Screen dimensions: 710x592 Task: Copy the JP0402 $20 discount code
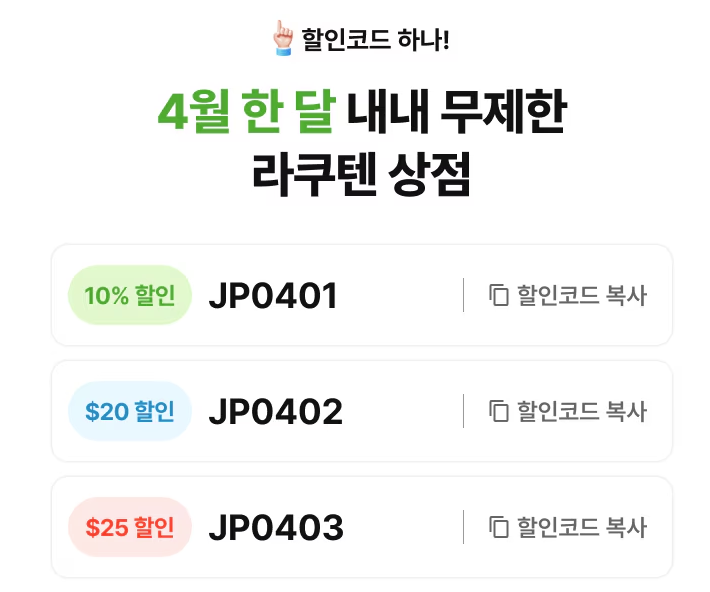(567, 411)
